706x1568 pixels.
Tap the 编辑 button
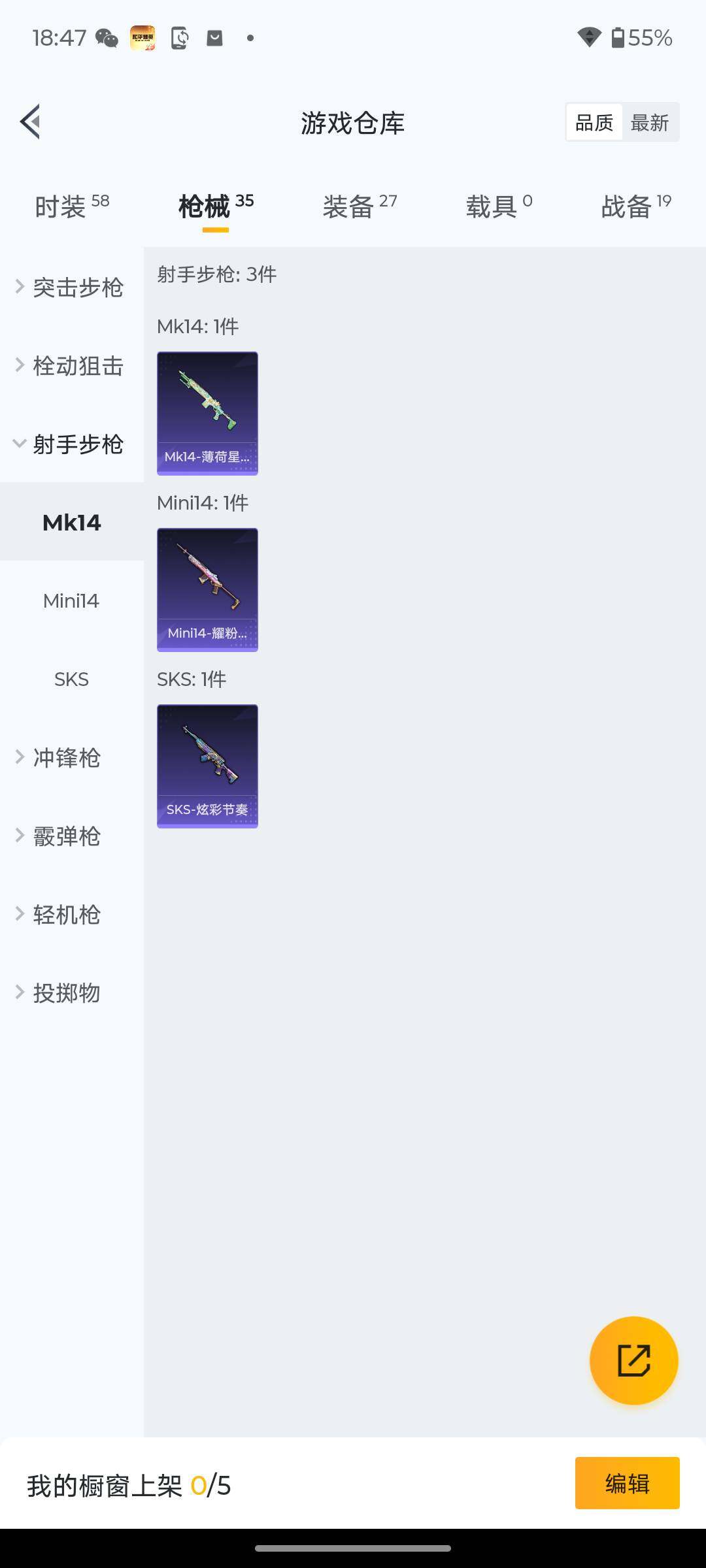(627, 1483)
